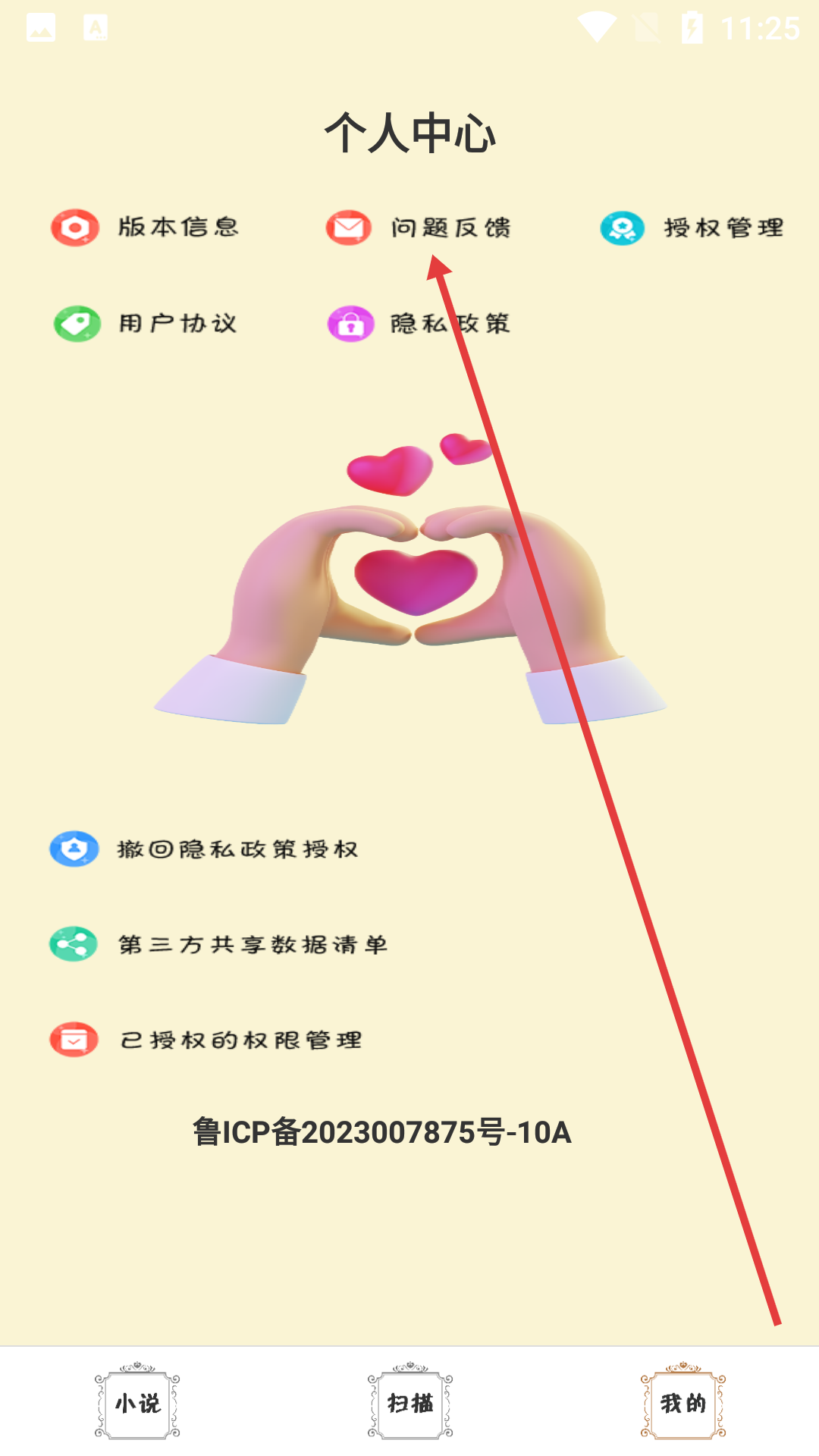View the 隐私政策 privacy policy
Image resolution: width=819 pixels, height=1456 pixels.
[419, 324]
